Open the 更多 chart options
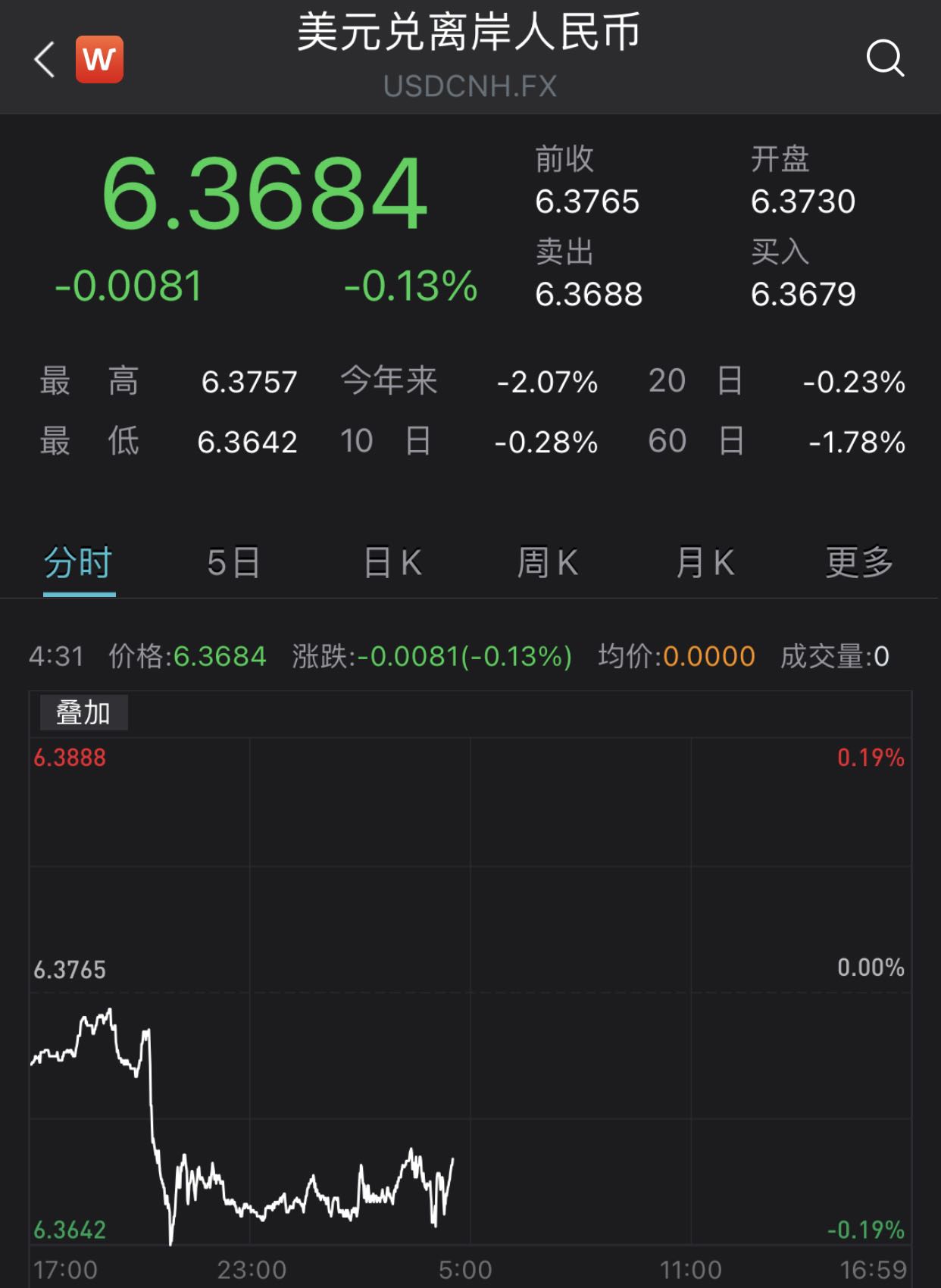Viewport: 941px width, 1288px height. [859, 563]
